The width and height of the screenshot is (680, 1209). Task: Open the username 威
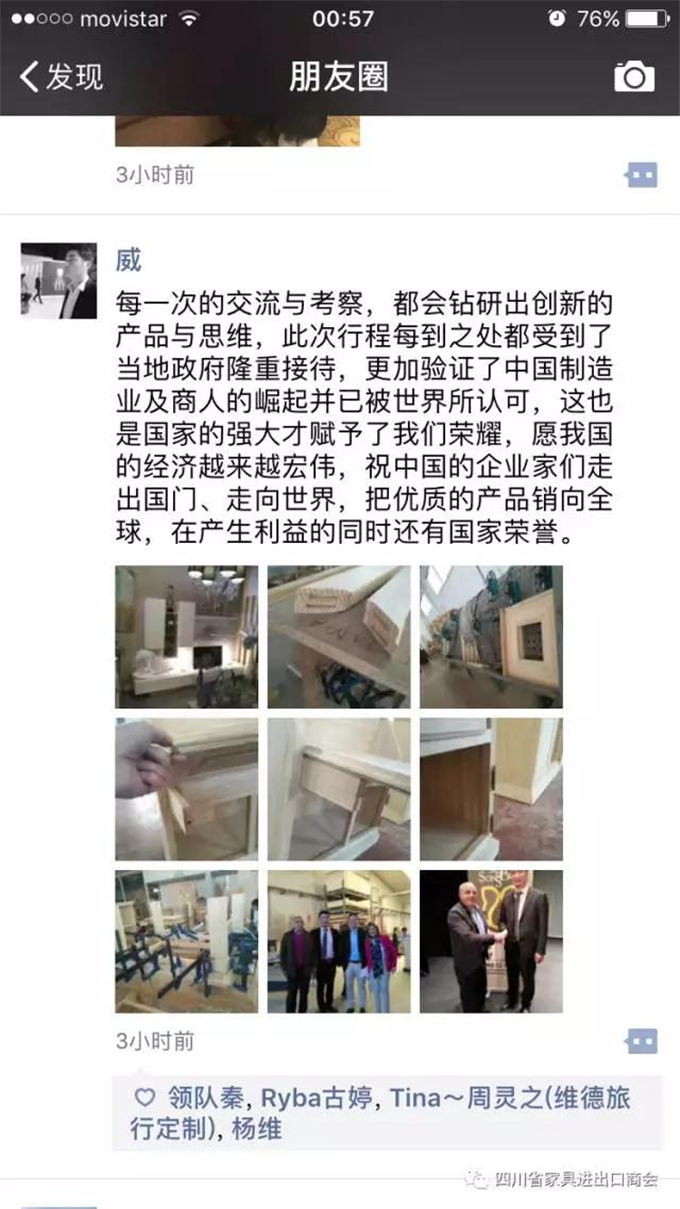point(129,262)
